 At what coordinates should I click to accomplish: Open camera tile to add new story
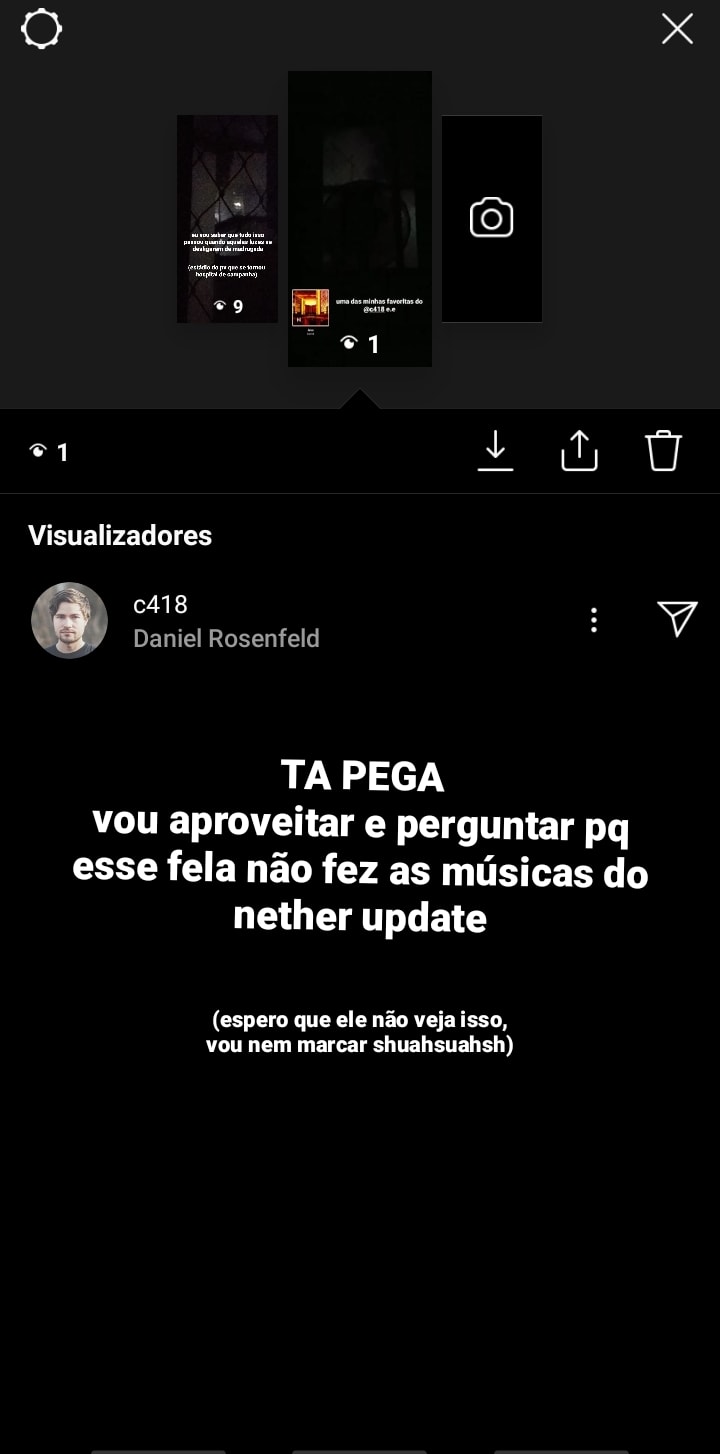(x=491, y=218)
